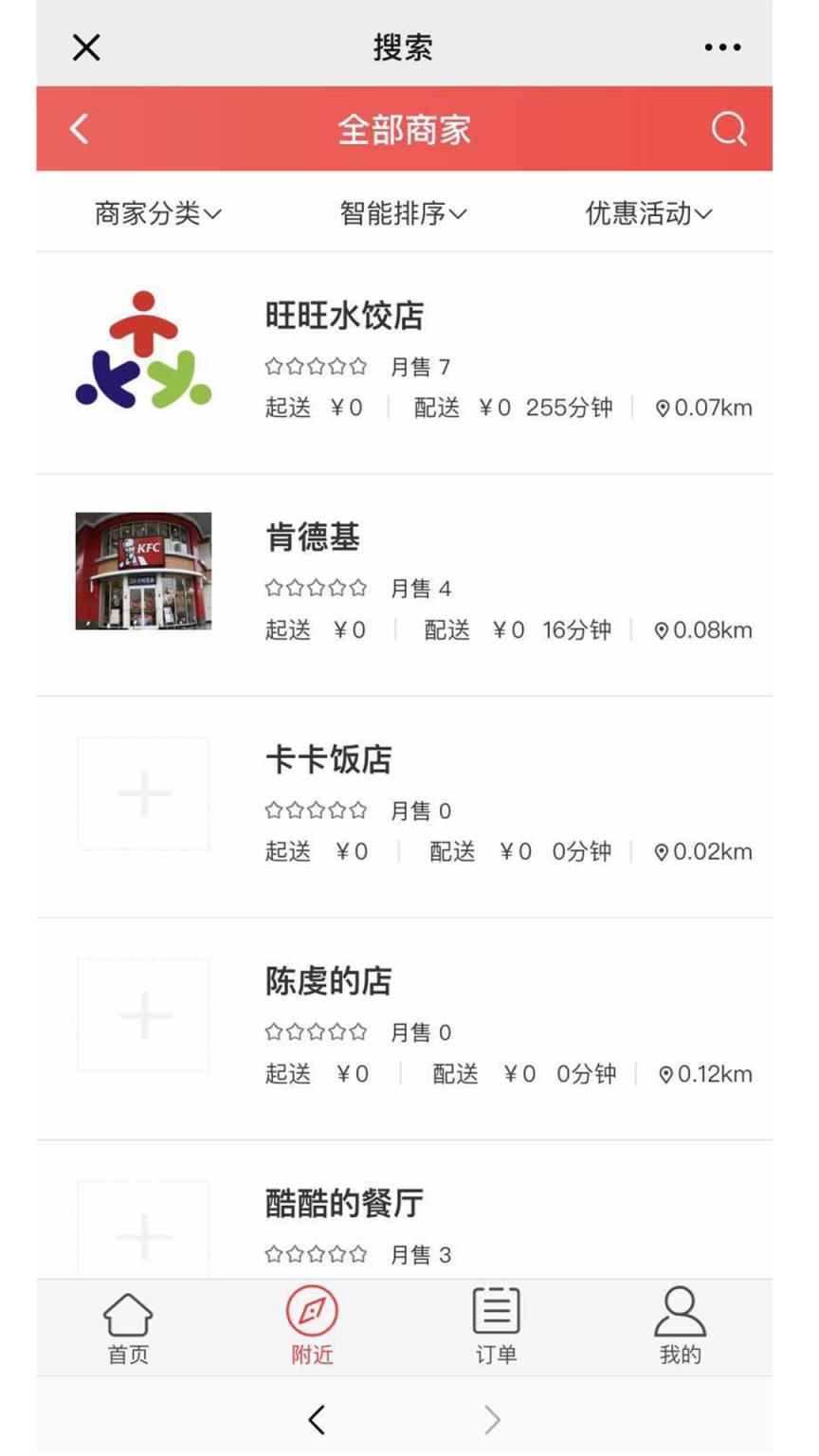Tap the KFC storefront thumbnail image
The image size is (819, 1456).
[143, 573]
